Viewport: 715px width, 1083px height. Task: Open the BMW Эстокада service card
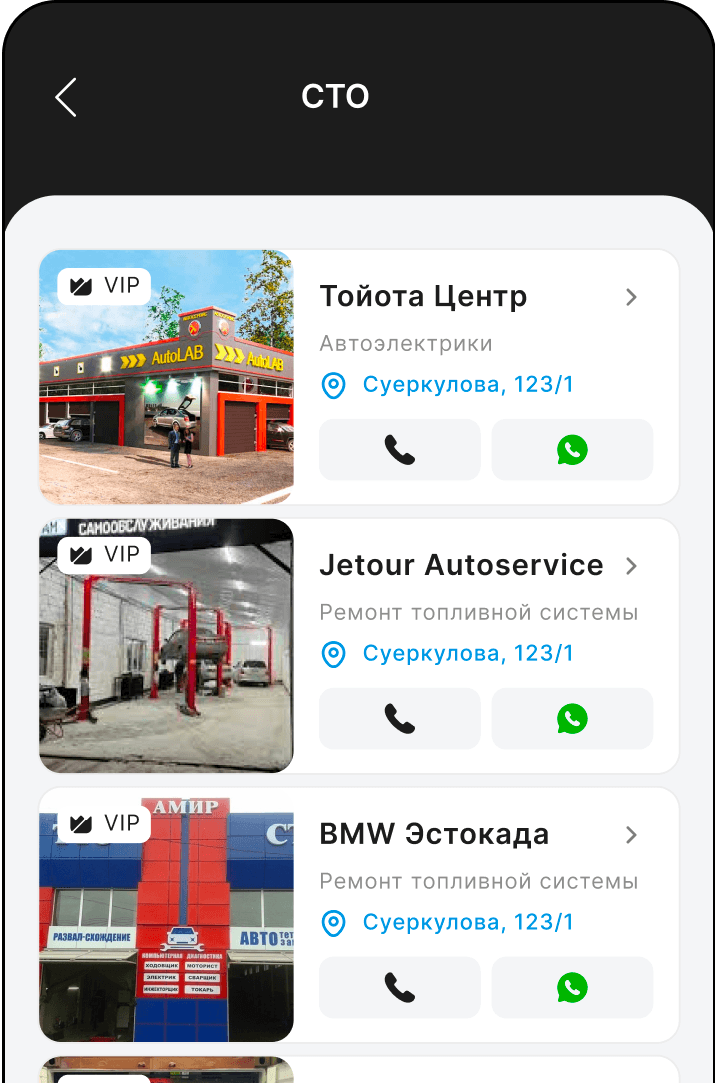pyautogui.click(x=631, y=835)
